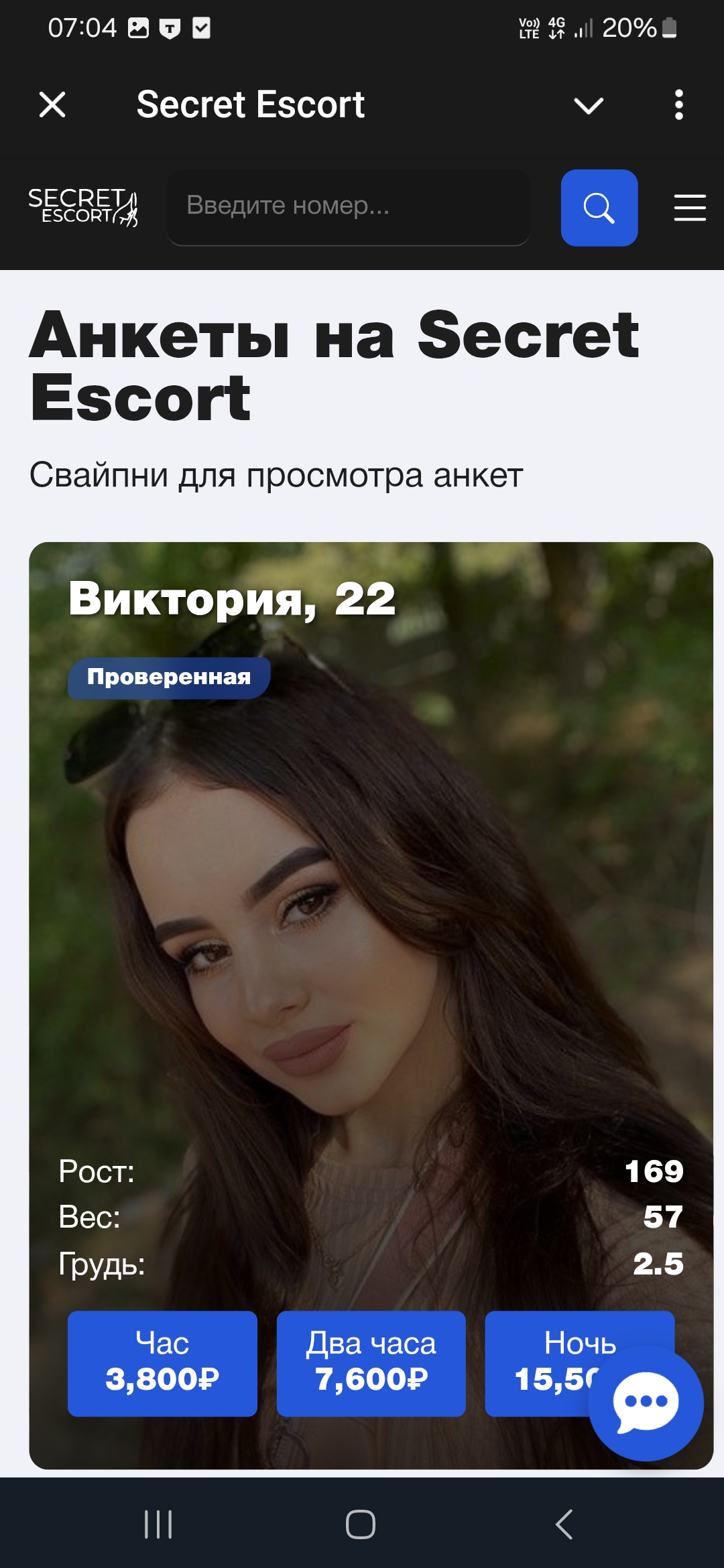Open Виктория's profile card
The height and width of the screenshot is (1568, 724).
pyautogui.click(x=371, y=1005)
